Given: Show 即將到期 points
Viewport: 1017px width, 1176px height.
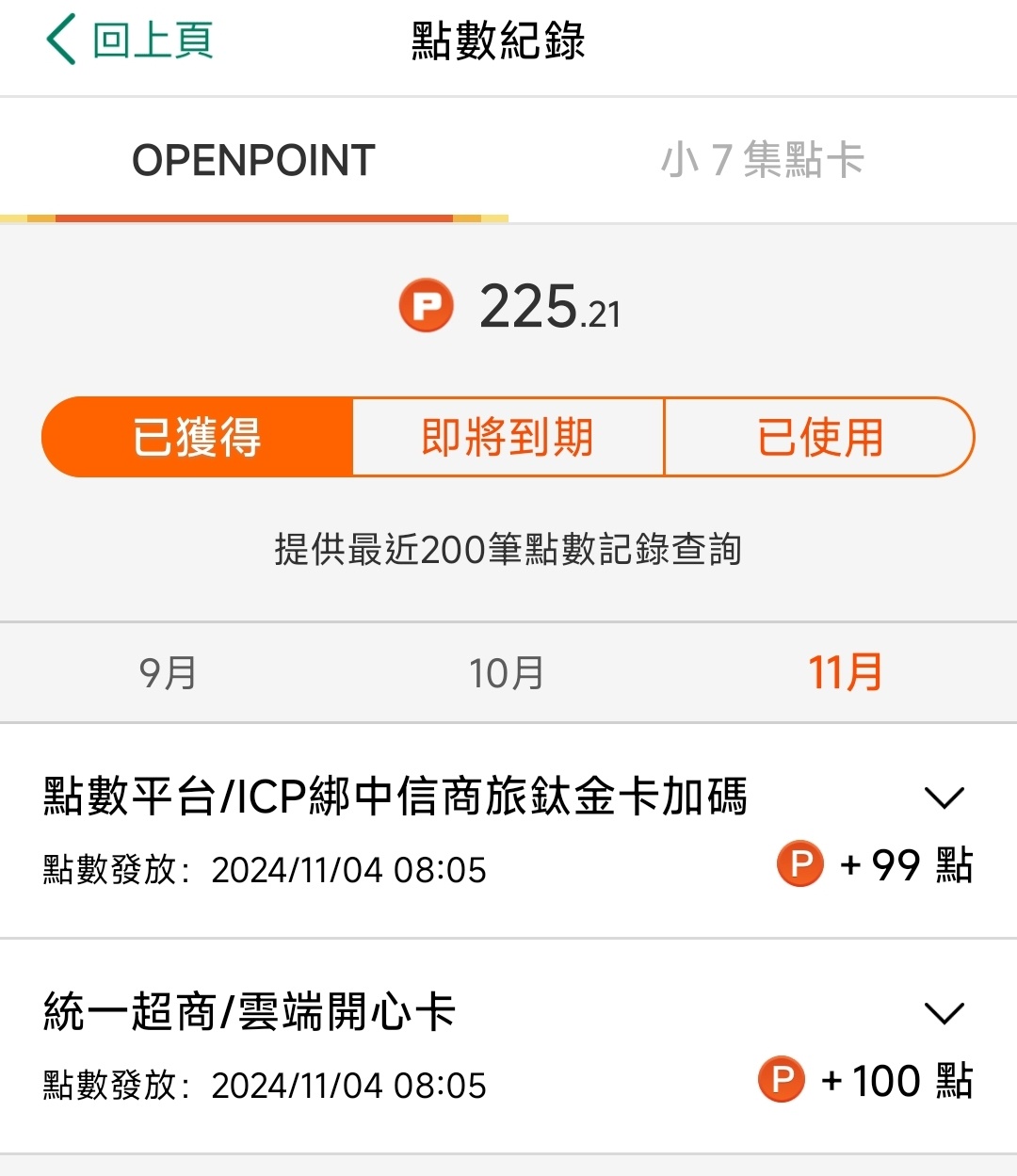Looking at the screenshot, I should (508, 438).
